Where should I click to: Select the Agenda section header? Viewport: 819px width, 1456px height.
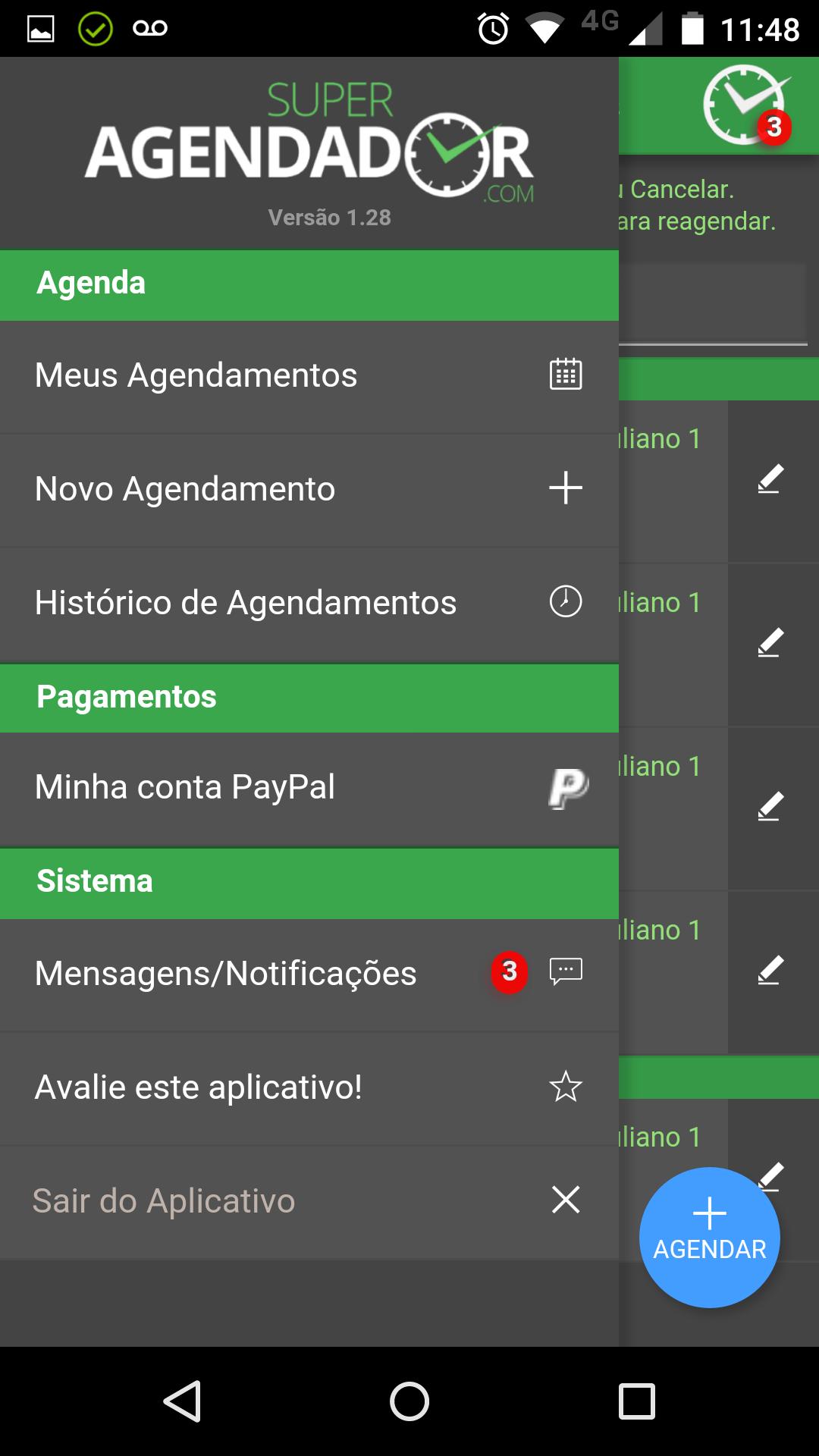[89, 283]
